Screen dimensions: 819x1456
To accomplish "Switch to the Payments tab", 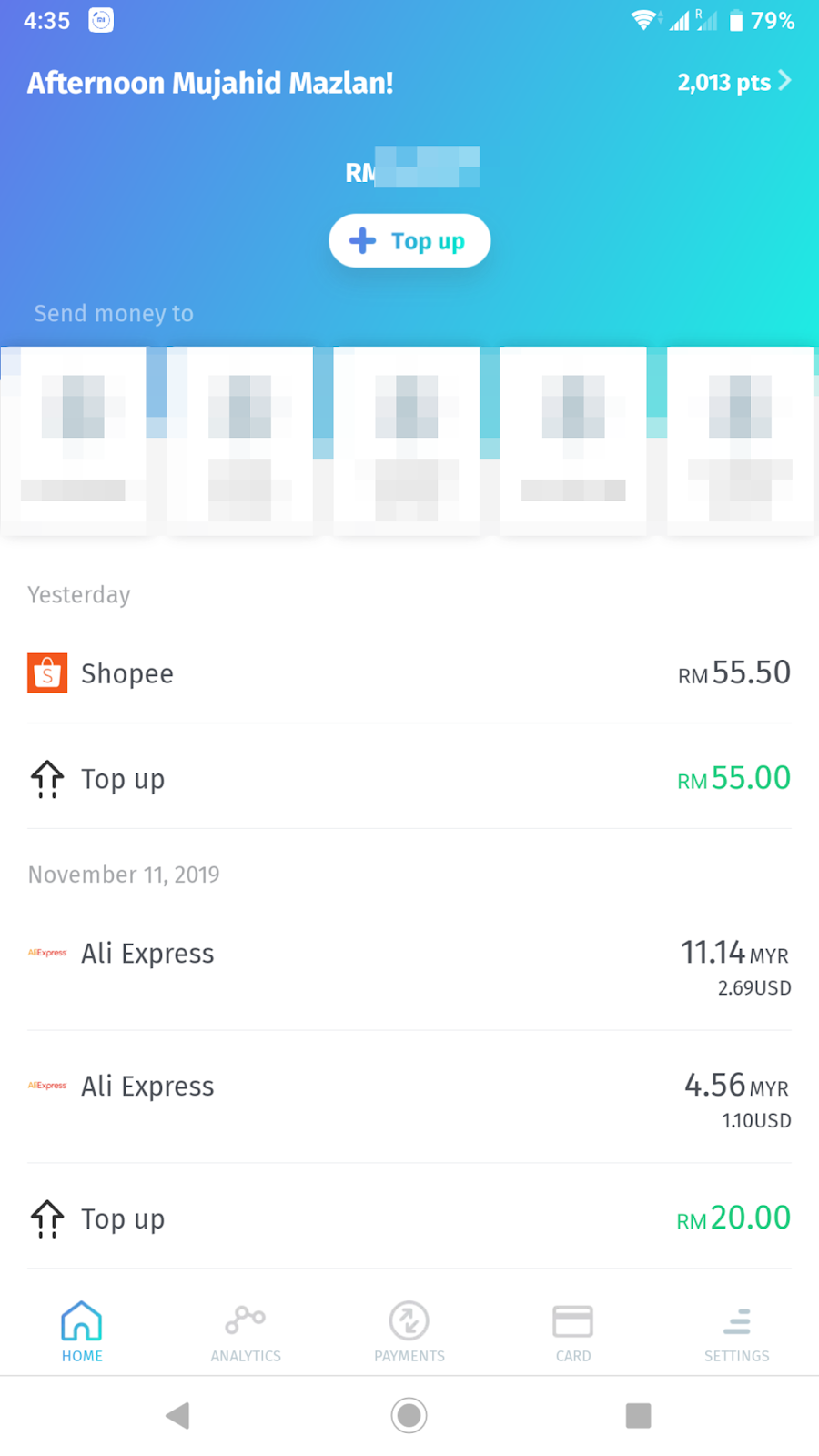I will (409, 1332).
